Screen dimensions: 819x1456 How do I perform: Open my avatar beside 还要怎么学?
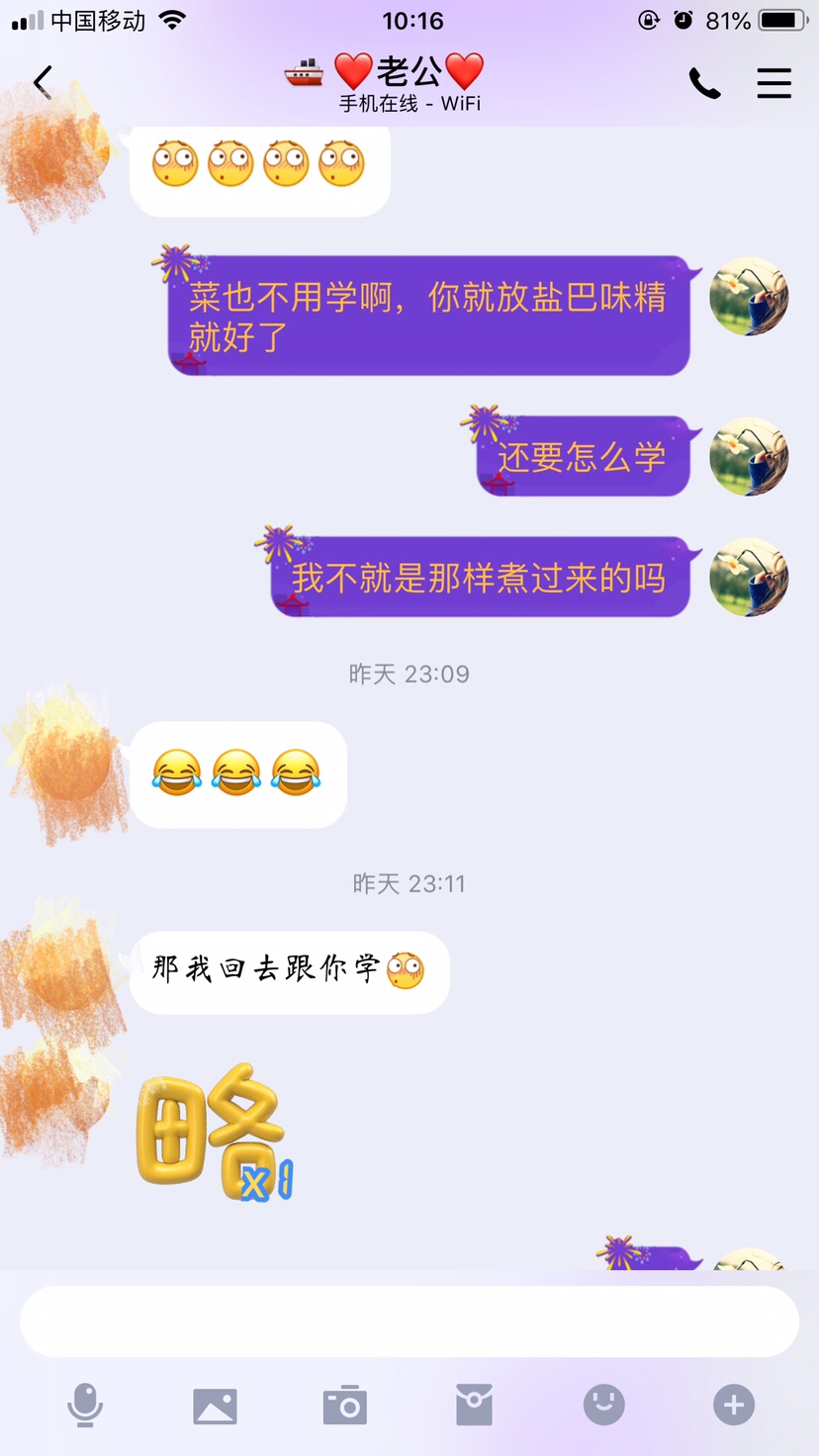pos(749,457)
